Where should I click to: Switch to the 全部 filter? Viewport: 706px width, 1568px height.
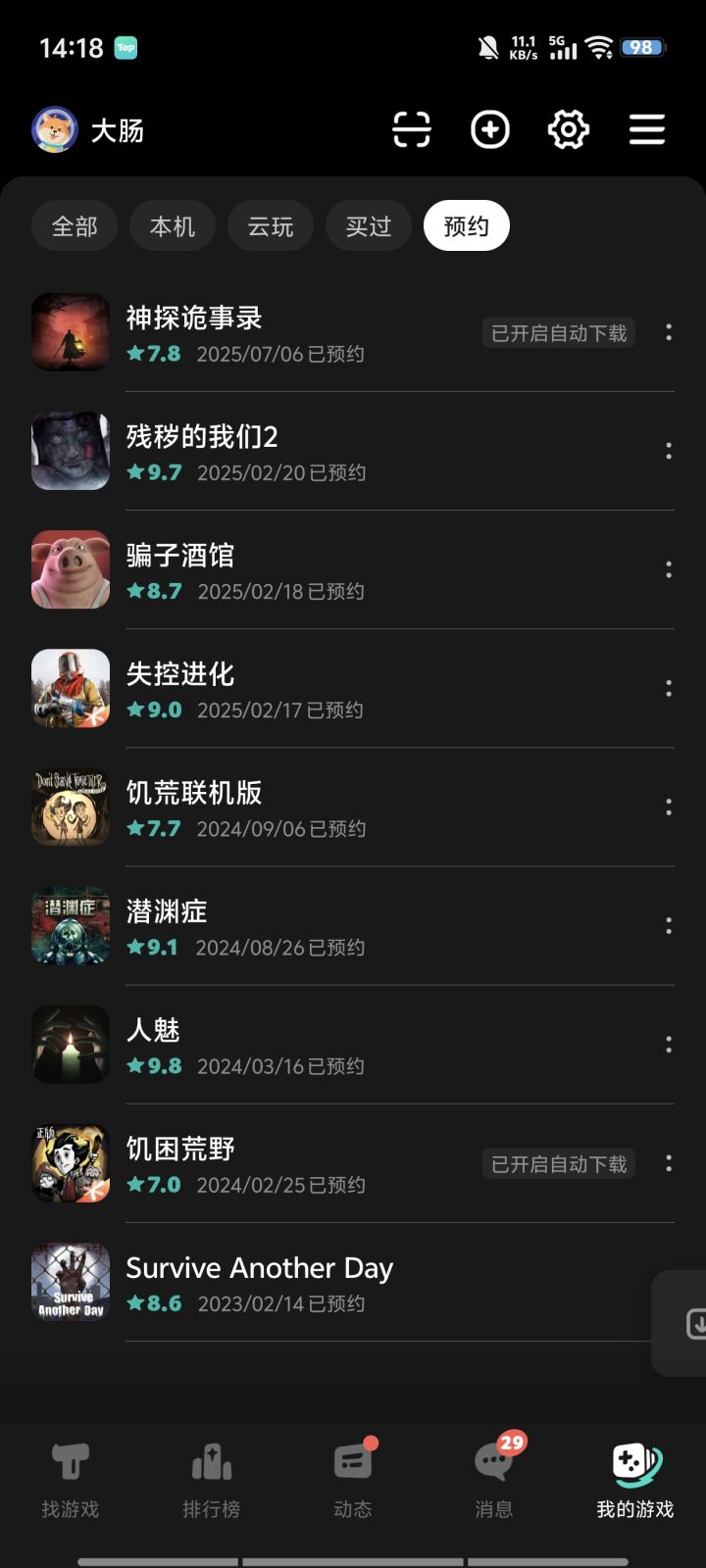[75, 226]
